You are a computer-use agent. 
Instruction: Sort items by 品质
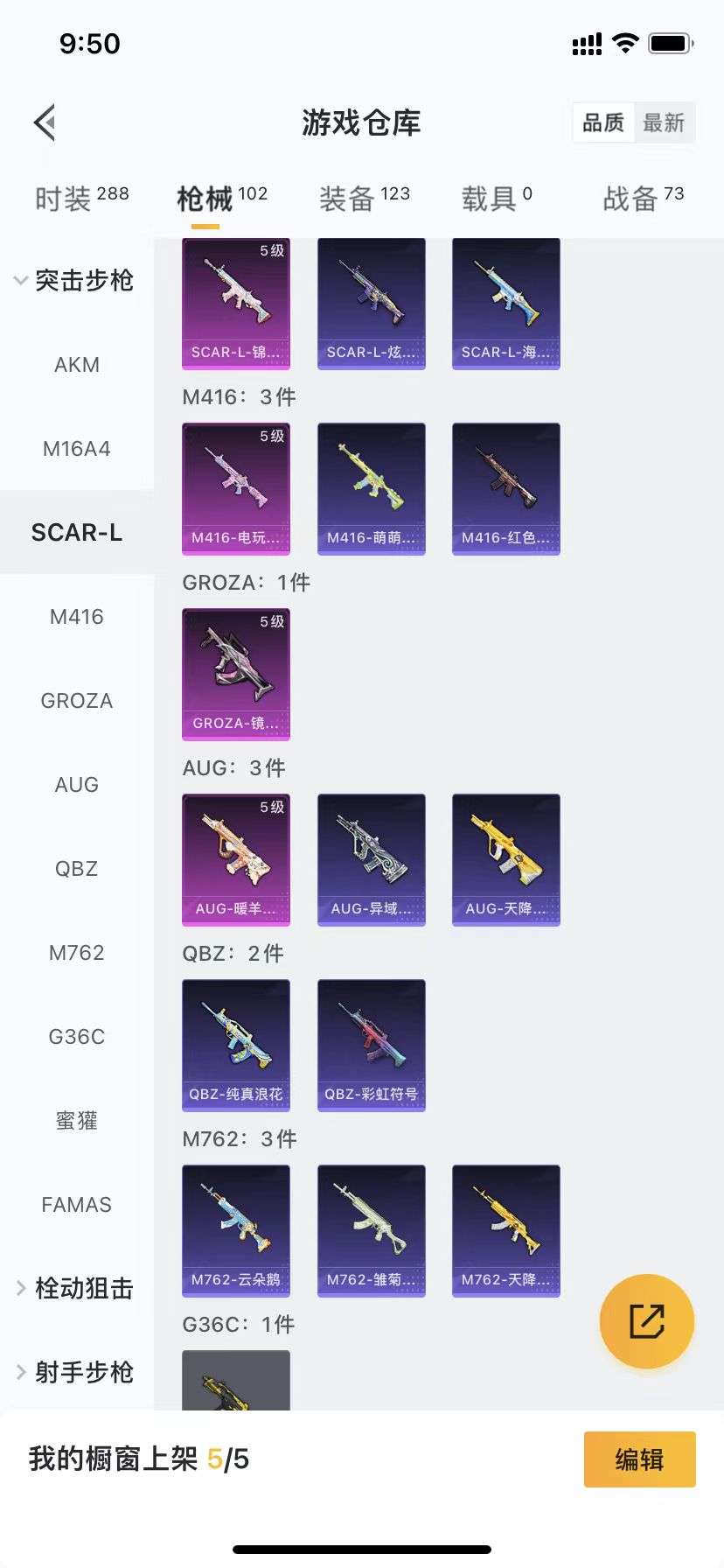coord(603,122)
